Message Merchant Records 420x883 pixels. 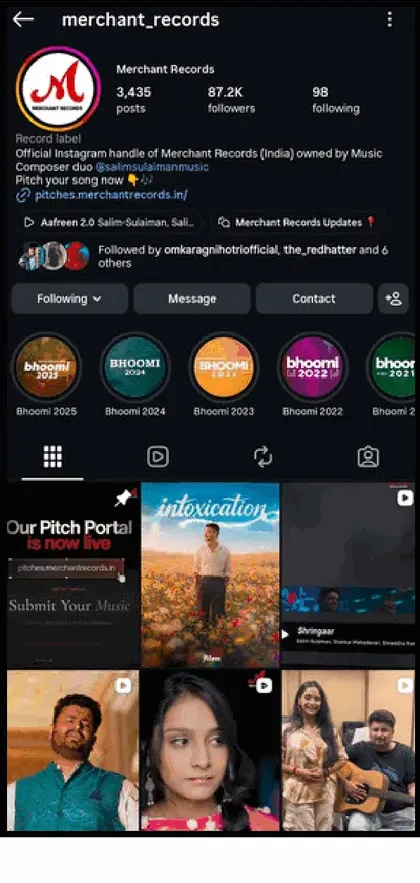click(x=192, y=298)
